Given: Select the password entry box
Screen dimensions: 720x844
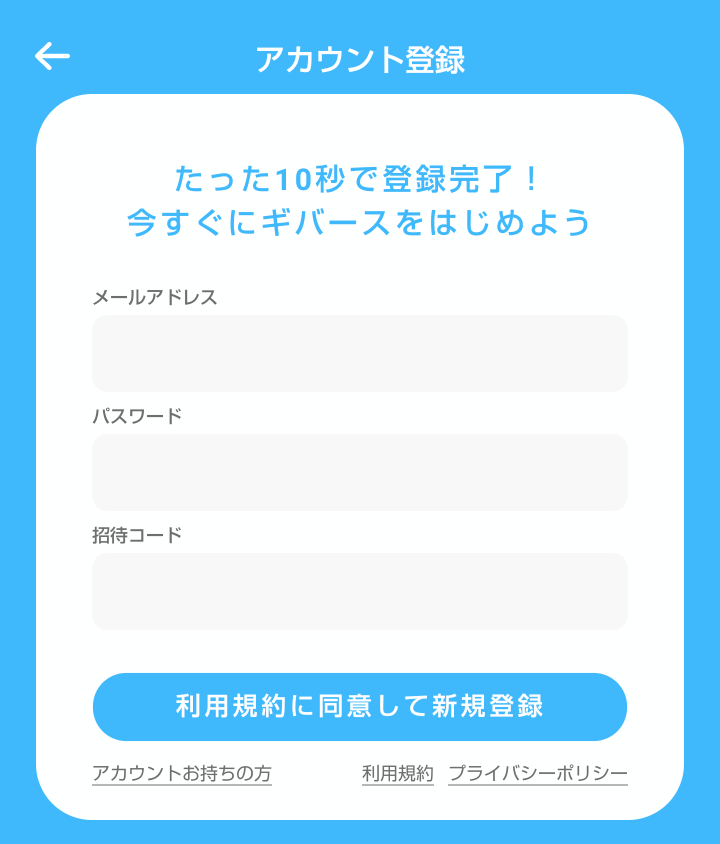Looking at the screenshot, I should [360, 472].
